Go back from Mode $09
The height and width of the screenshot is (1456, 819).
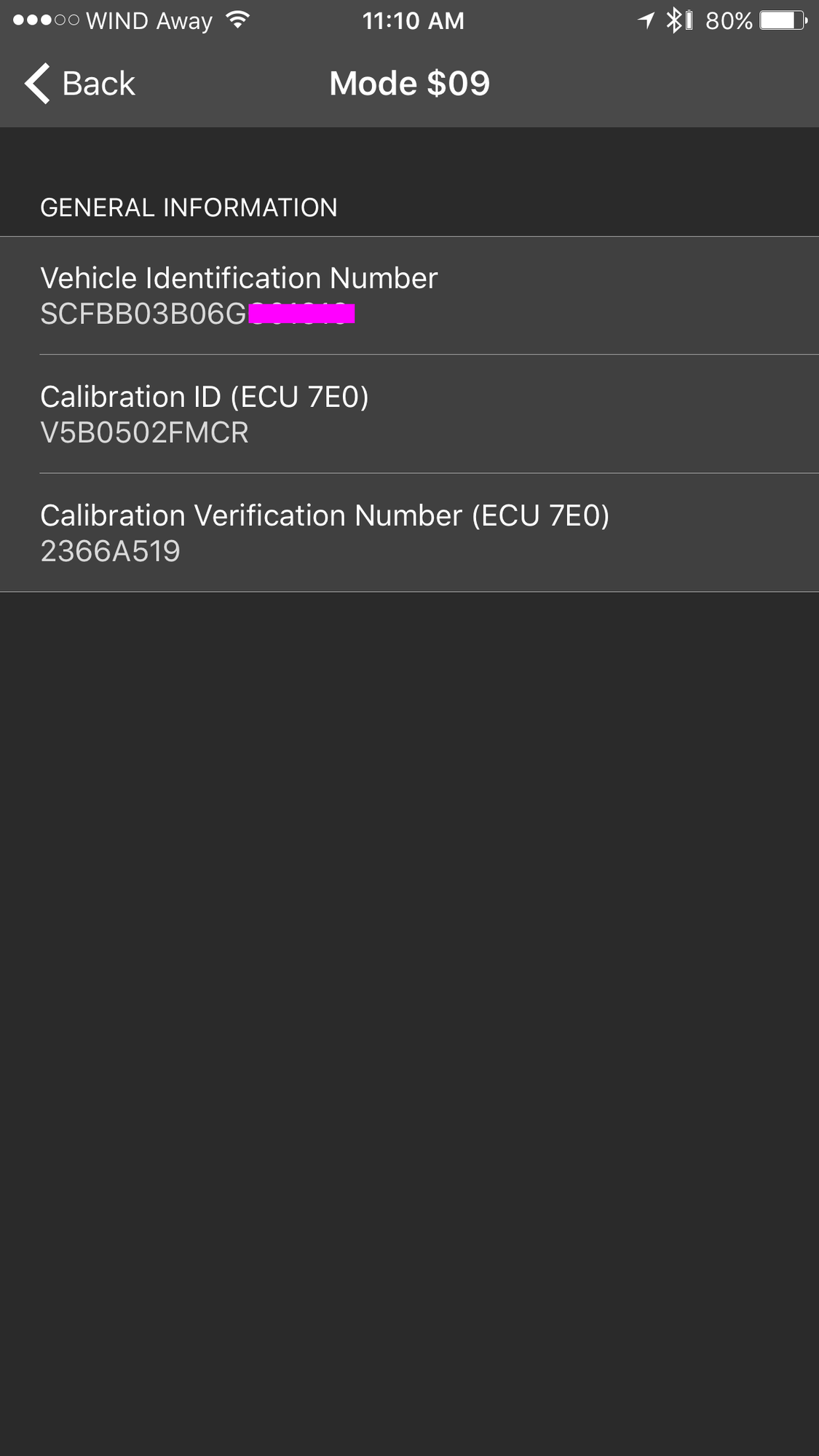click(x=80, y=84)
